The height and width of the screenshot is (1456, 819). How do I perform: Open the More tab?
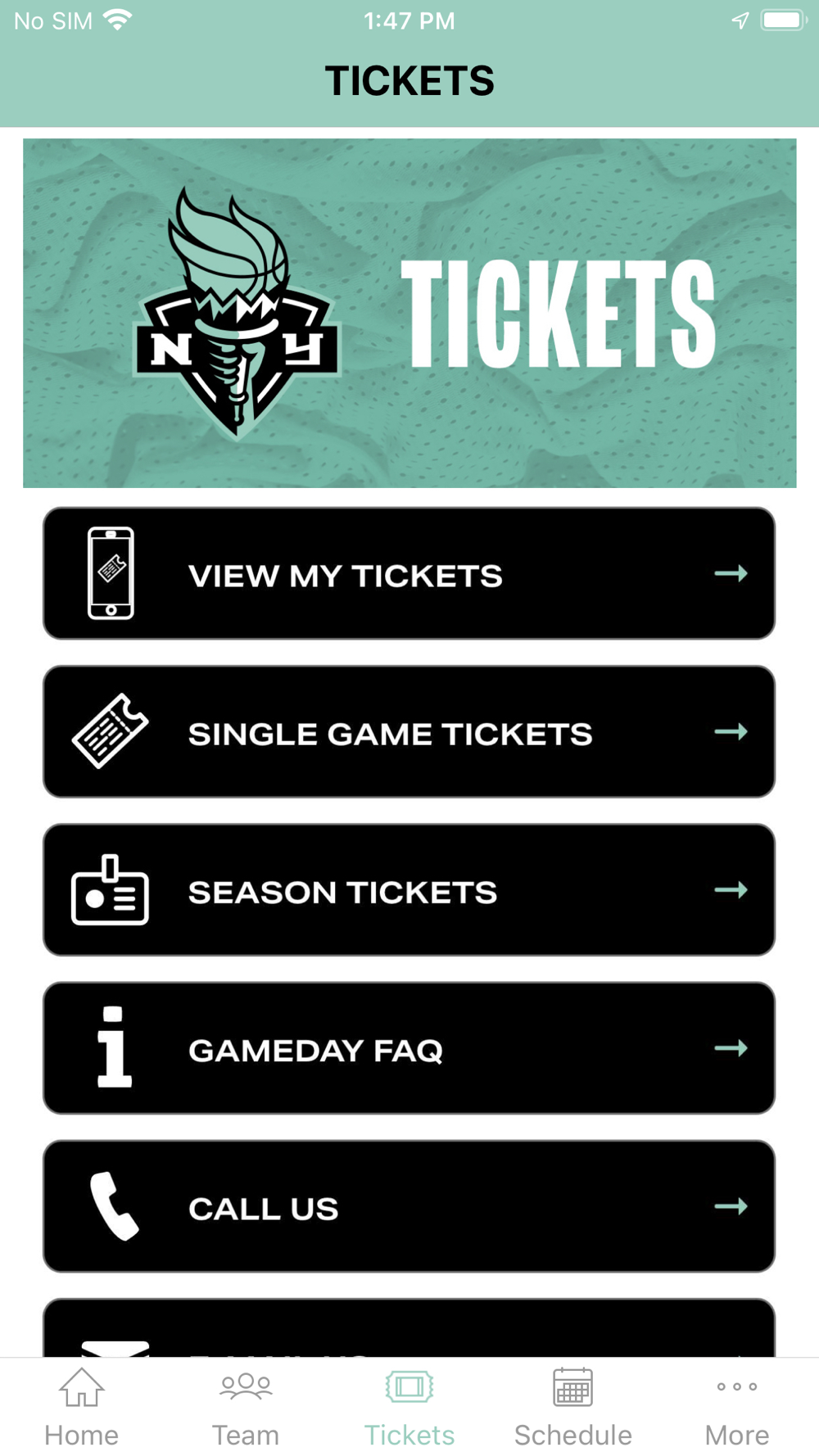tap(737, 1408)
